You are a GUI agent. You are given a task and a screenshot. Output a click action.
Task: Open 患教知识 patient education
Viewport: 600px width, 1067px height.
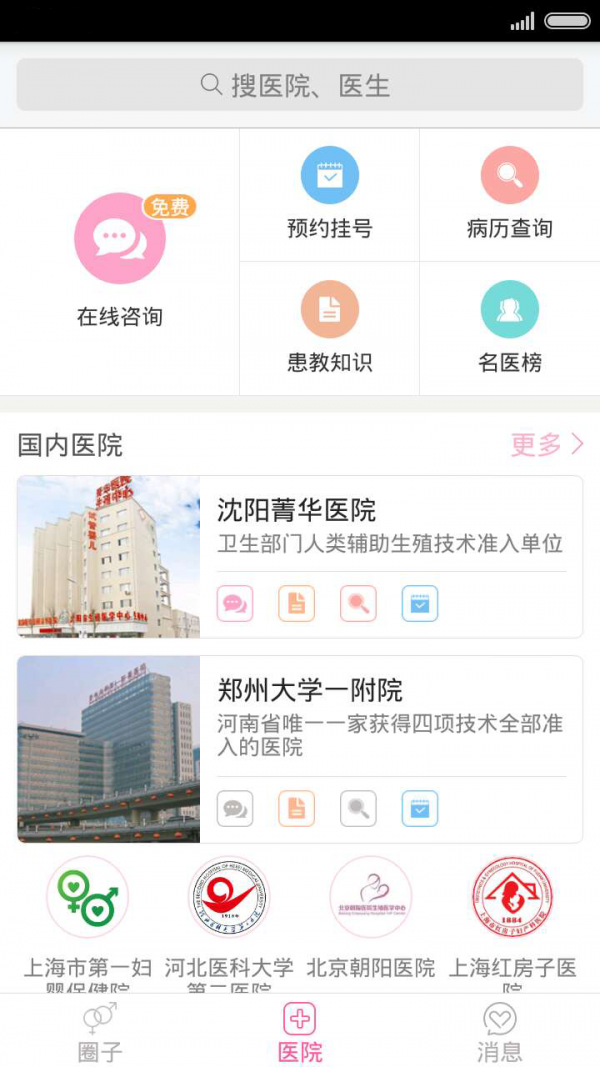click(x=329, y=328)
